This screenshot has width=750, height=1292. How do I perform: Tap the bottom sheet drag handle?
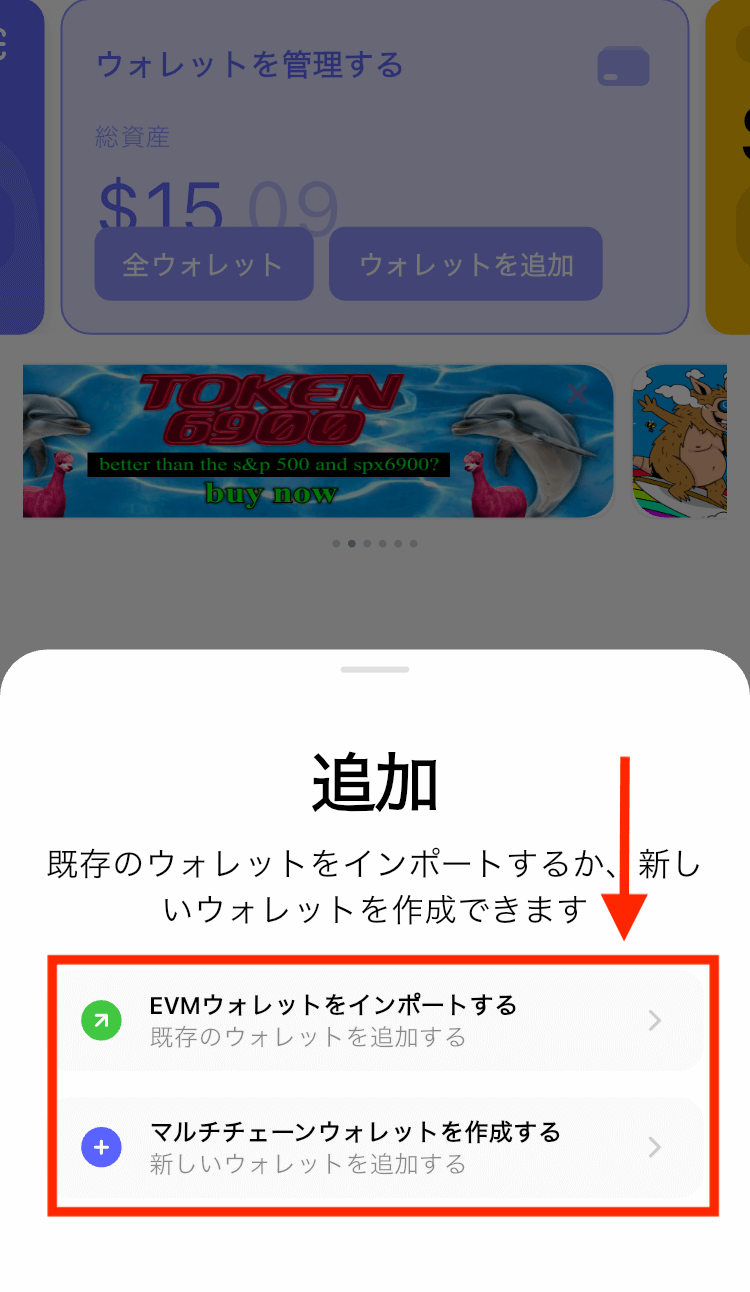tap(375, 669)
